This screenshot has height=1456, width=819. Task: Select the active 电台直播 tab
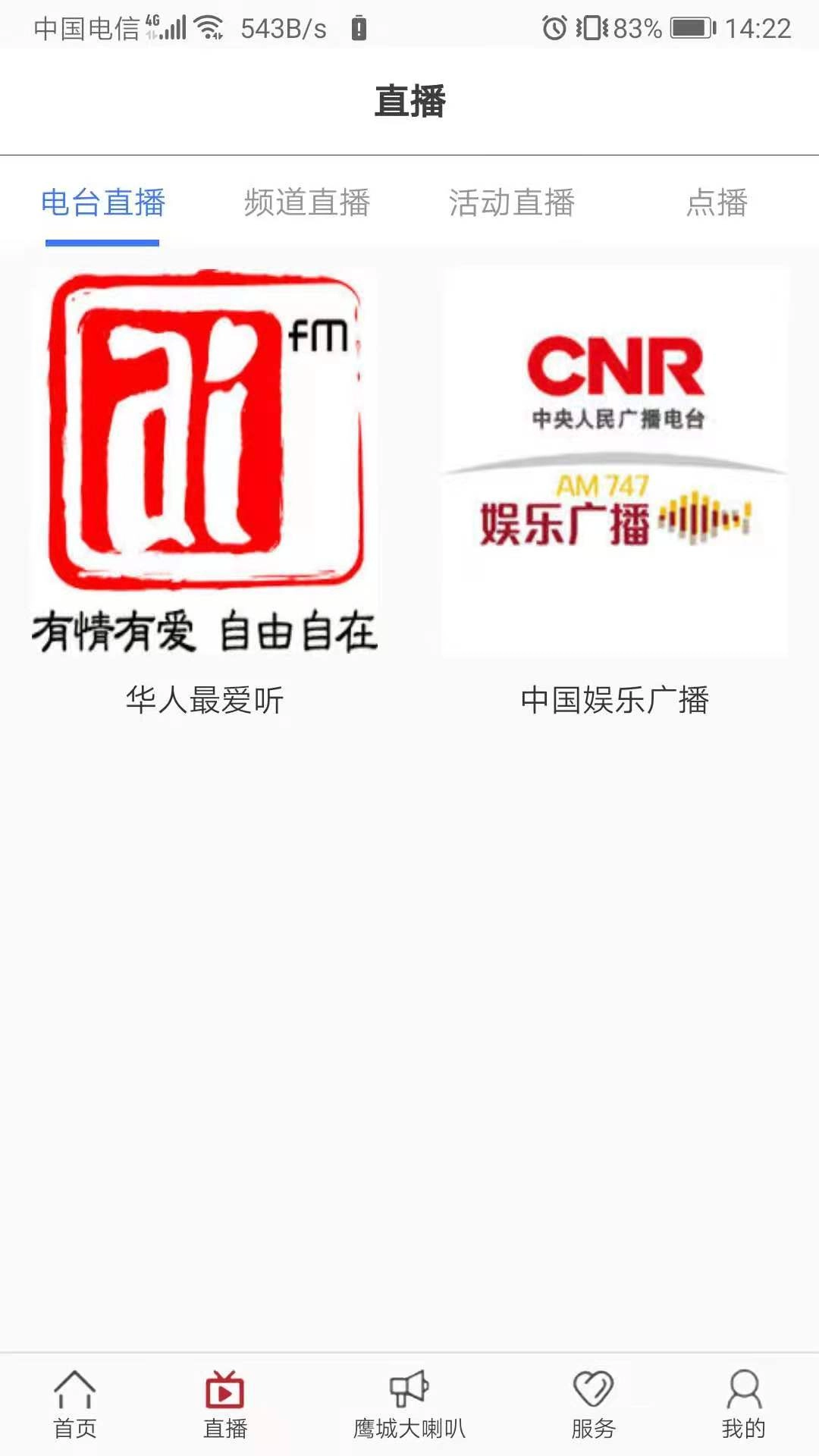tap(102, 203)
